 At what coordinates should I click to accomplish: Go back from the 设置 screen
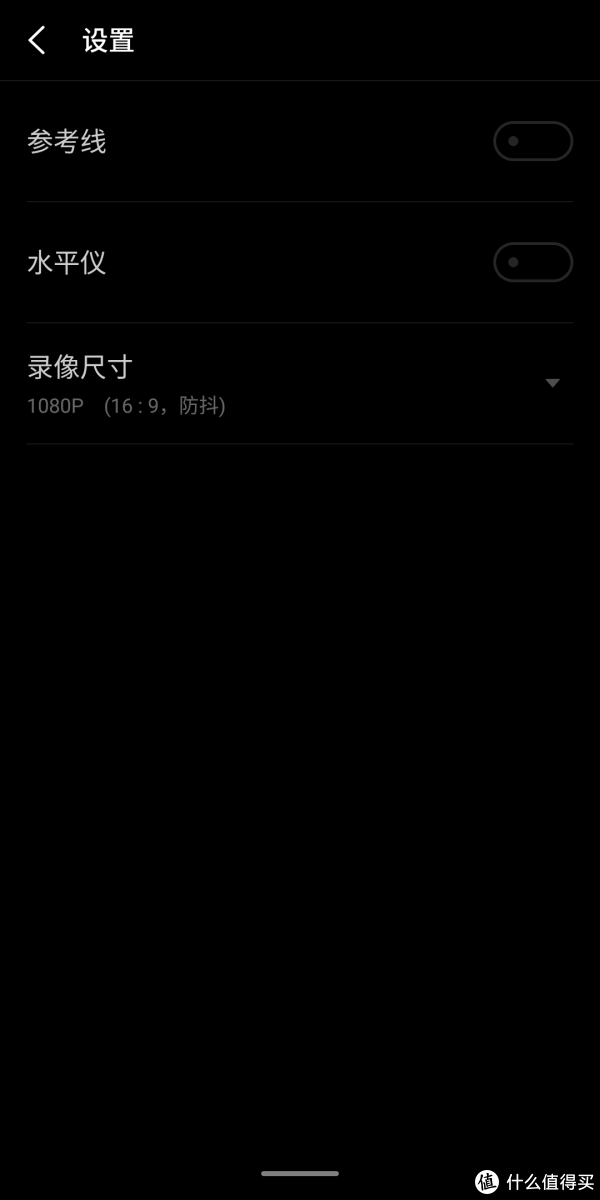(37, 41)
